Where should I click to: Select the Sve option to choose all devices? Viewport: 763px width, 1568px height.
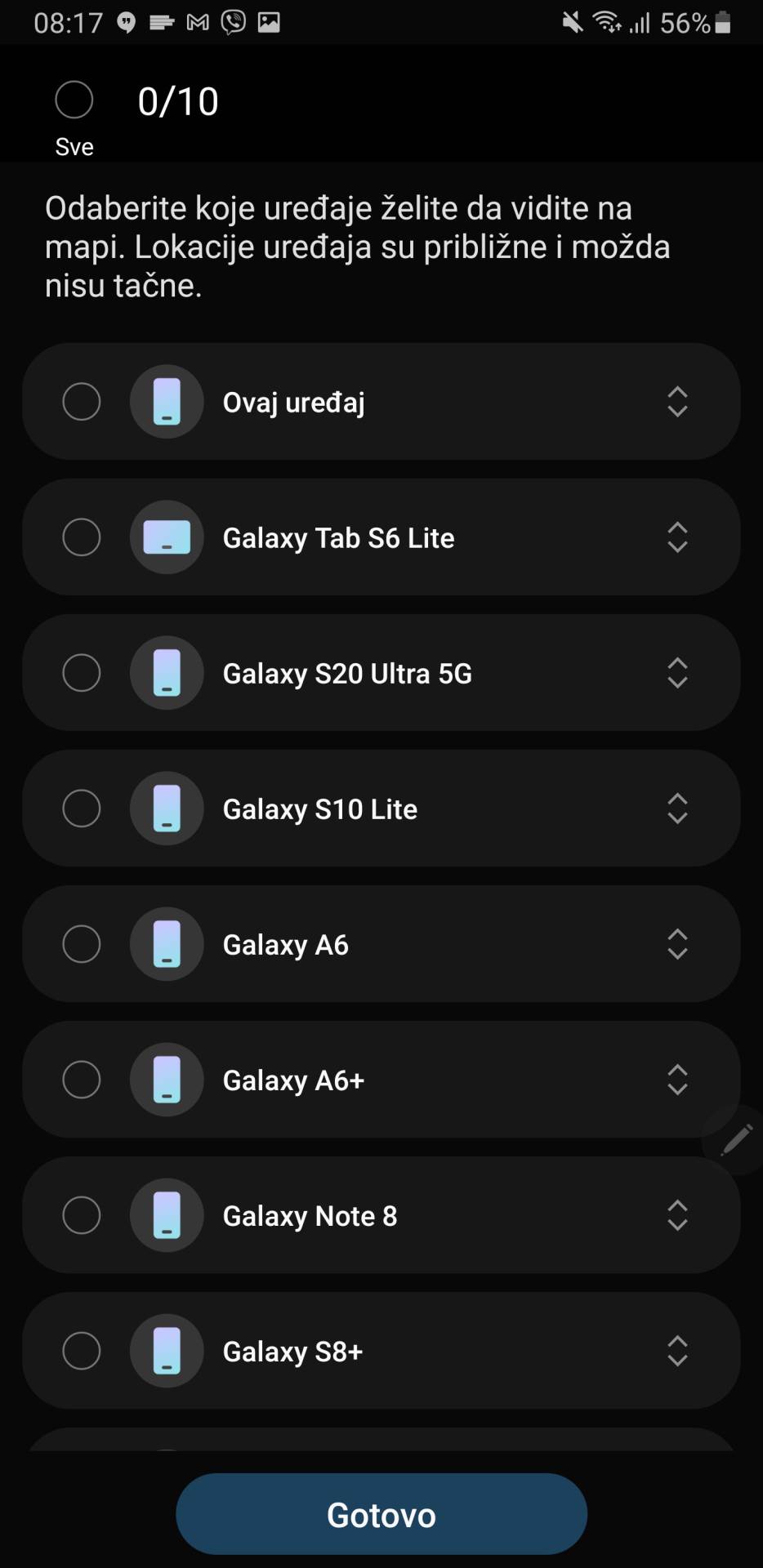74,100
